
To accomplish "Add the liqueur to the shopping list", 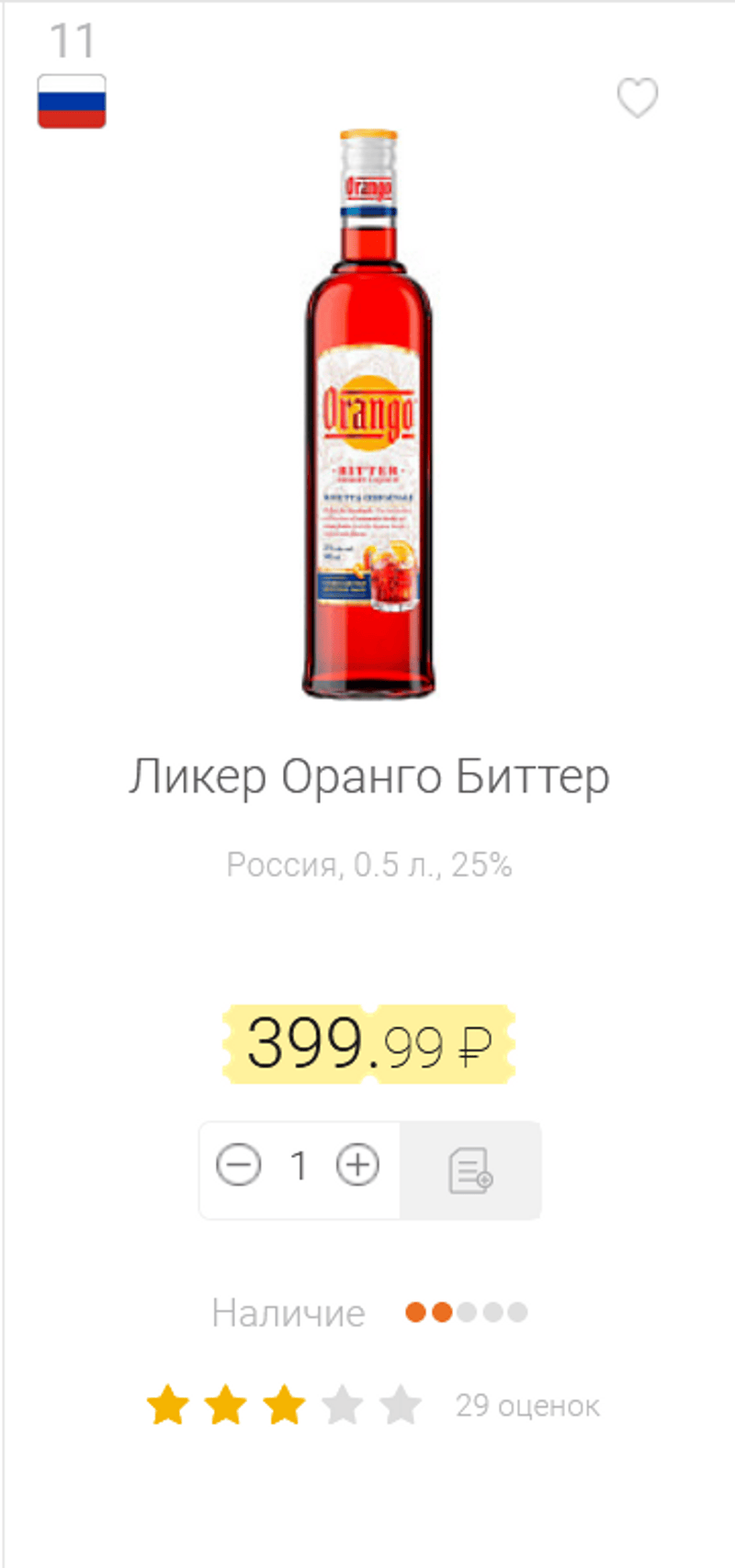I will (470, 1170).
